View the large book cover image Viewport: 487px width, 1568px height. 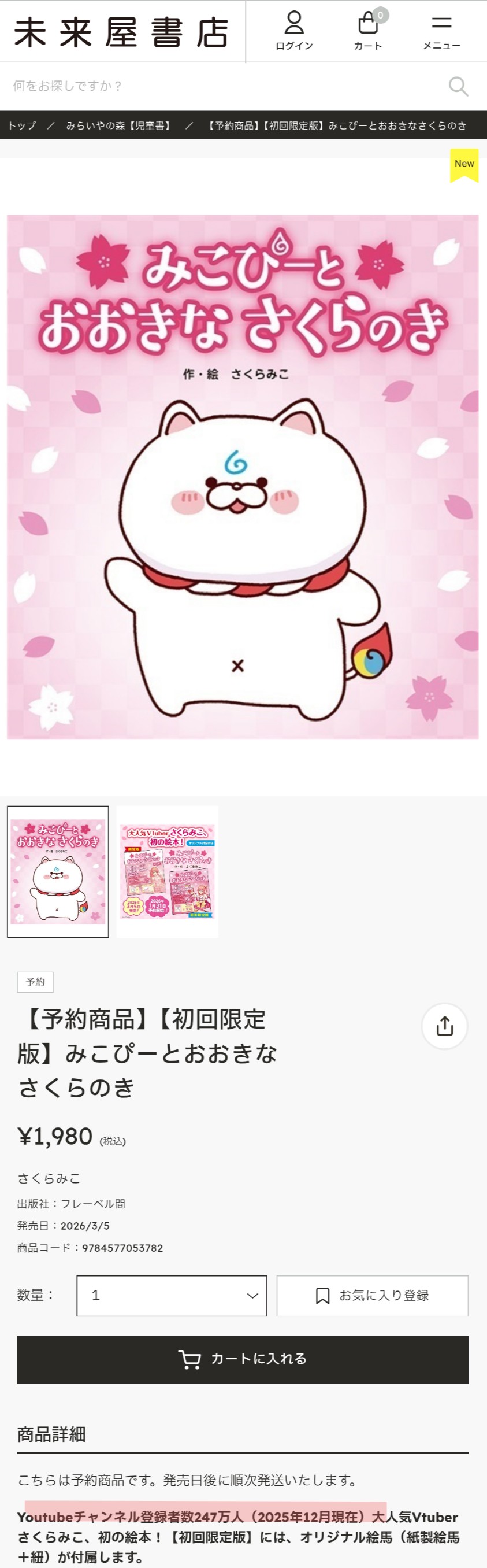pyautogui.click(x=243, y=476)
